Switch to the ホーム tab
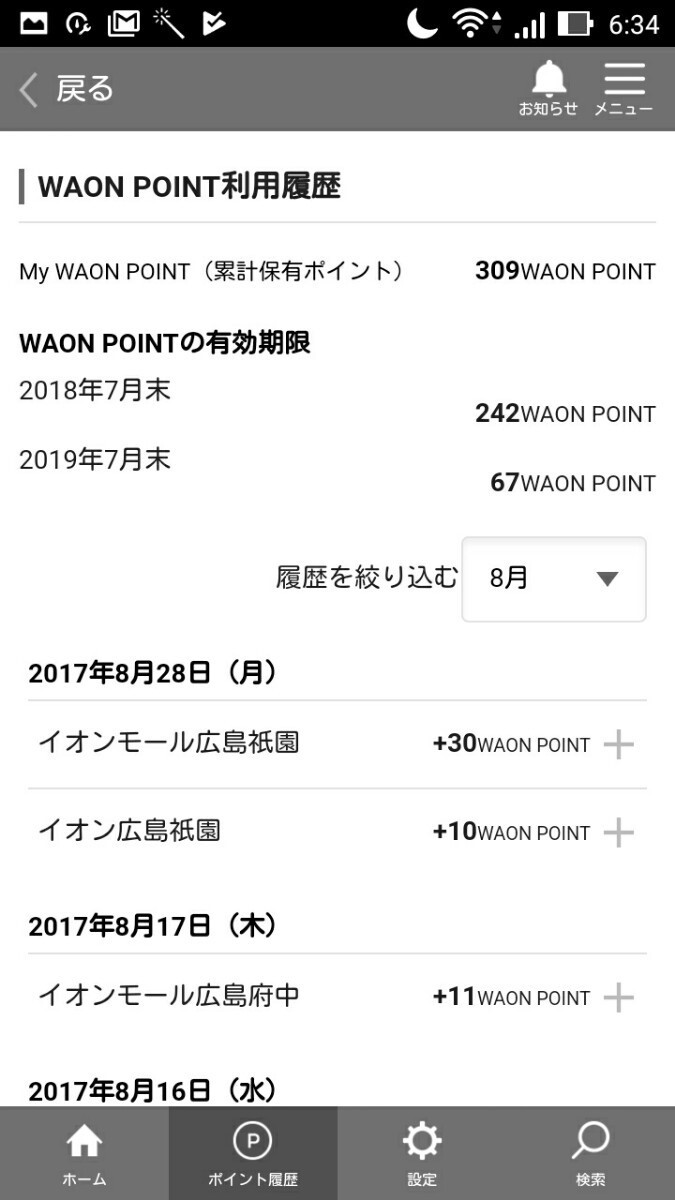Viewport: 675px width, 1200px height. [x=84, y=1153]
